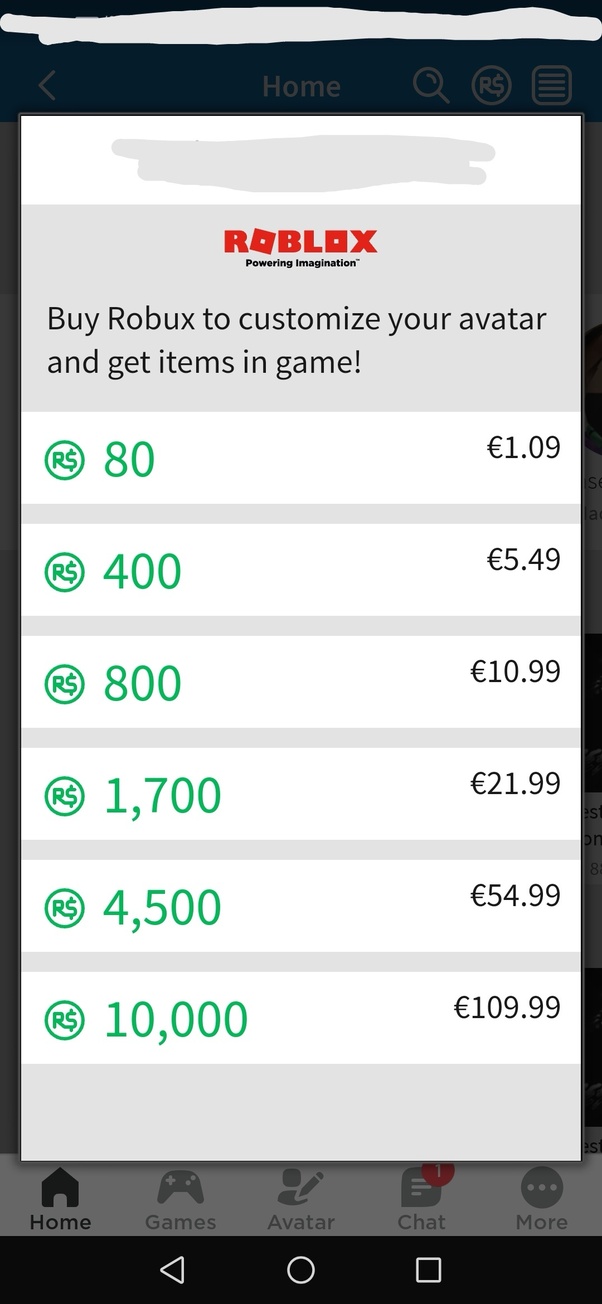Tap the system back button
Screen dimensions: 602x1304
[x=172, y=1270]
